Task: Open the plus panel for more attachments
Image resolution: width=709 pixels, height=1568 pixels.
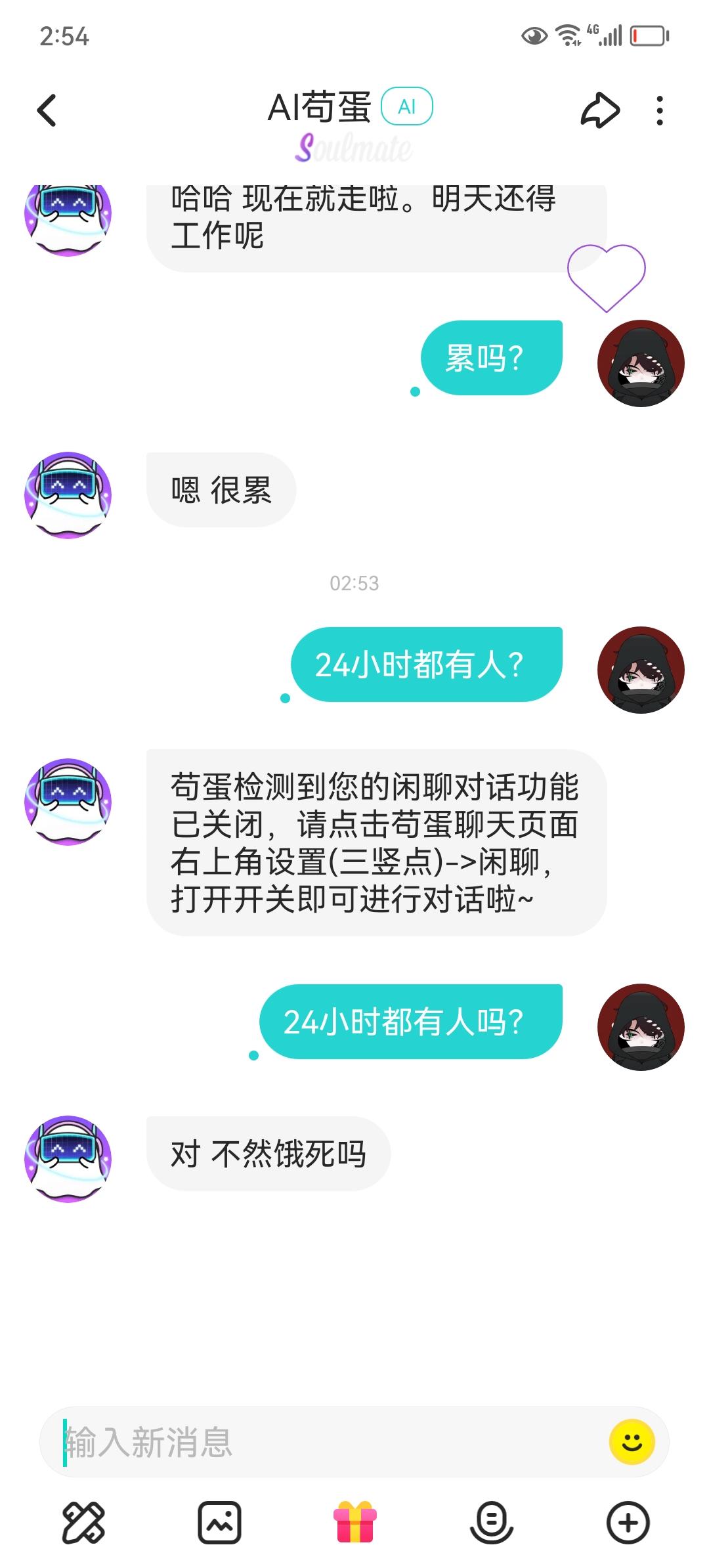Action: click(x=627, y=1523)
